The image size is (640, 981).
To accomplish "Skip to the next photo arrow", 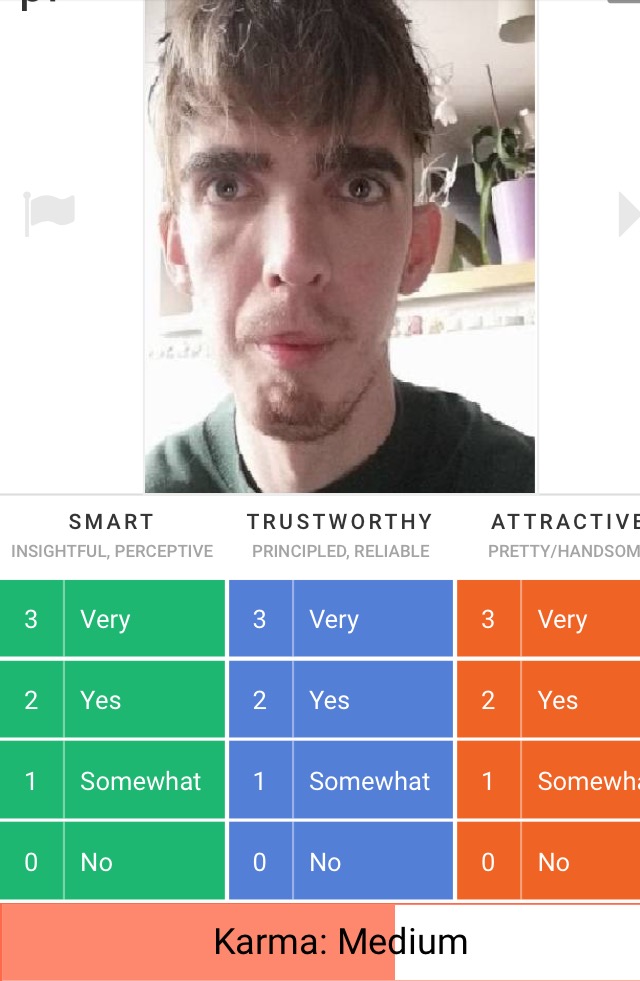I will [x=628, y=214].
